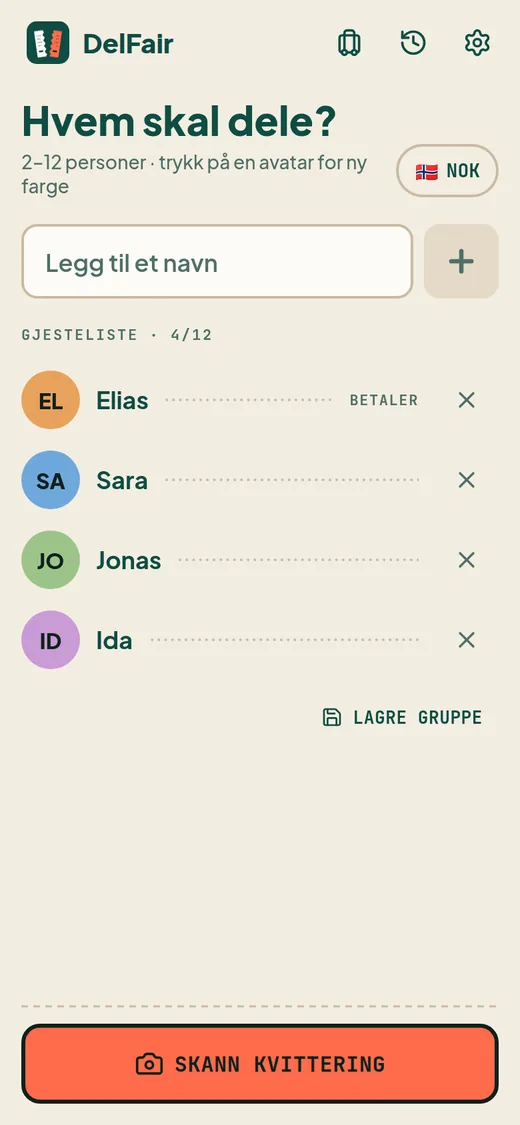Change Elias's avatar color
Image resolution: width=520 pixels, height=1125 pixels.
point(50,400)
